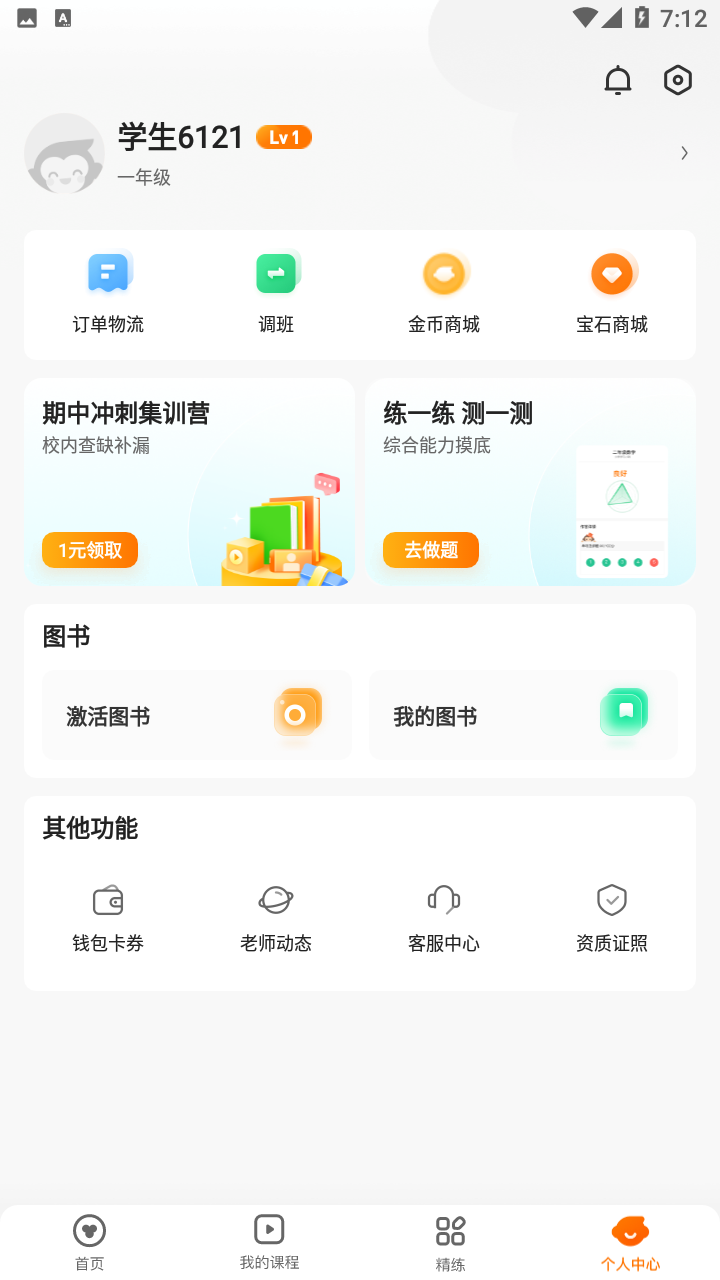Visit the 宝石商城 gem store
Viewport: 720px width, 1280px height.
point(612,295)
